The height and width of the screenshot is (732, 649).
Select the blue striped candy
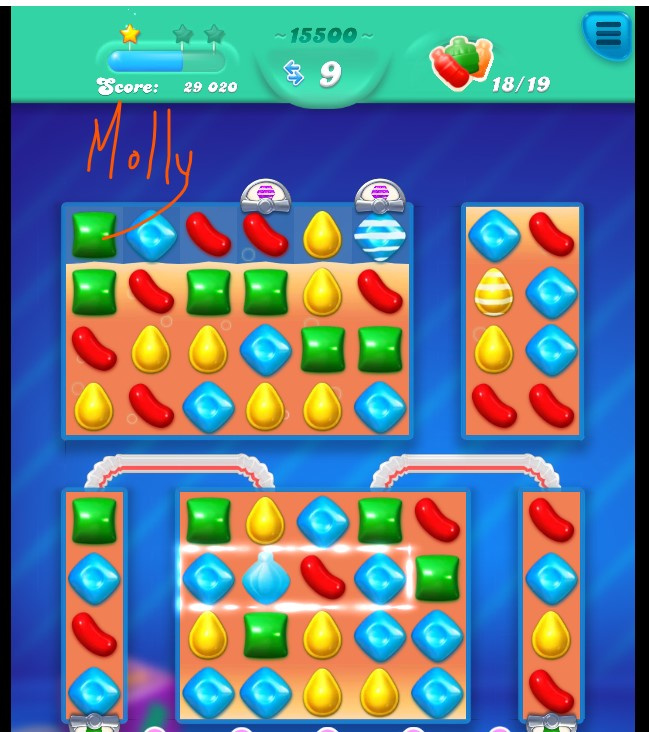pyautogui.click(x=380, y=235)
